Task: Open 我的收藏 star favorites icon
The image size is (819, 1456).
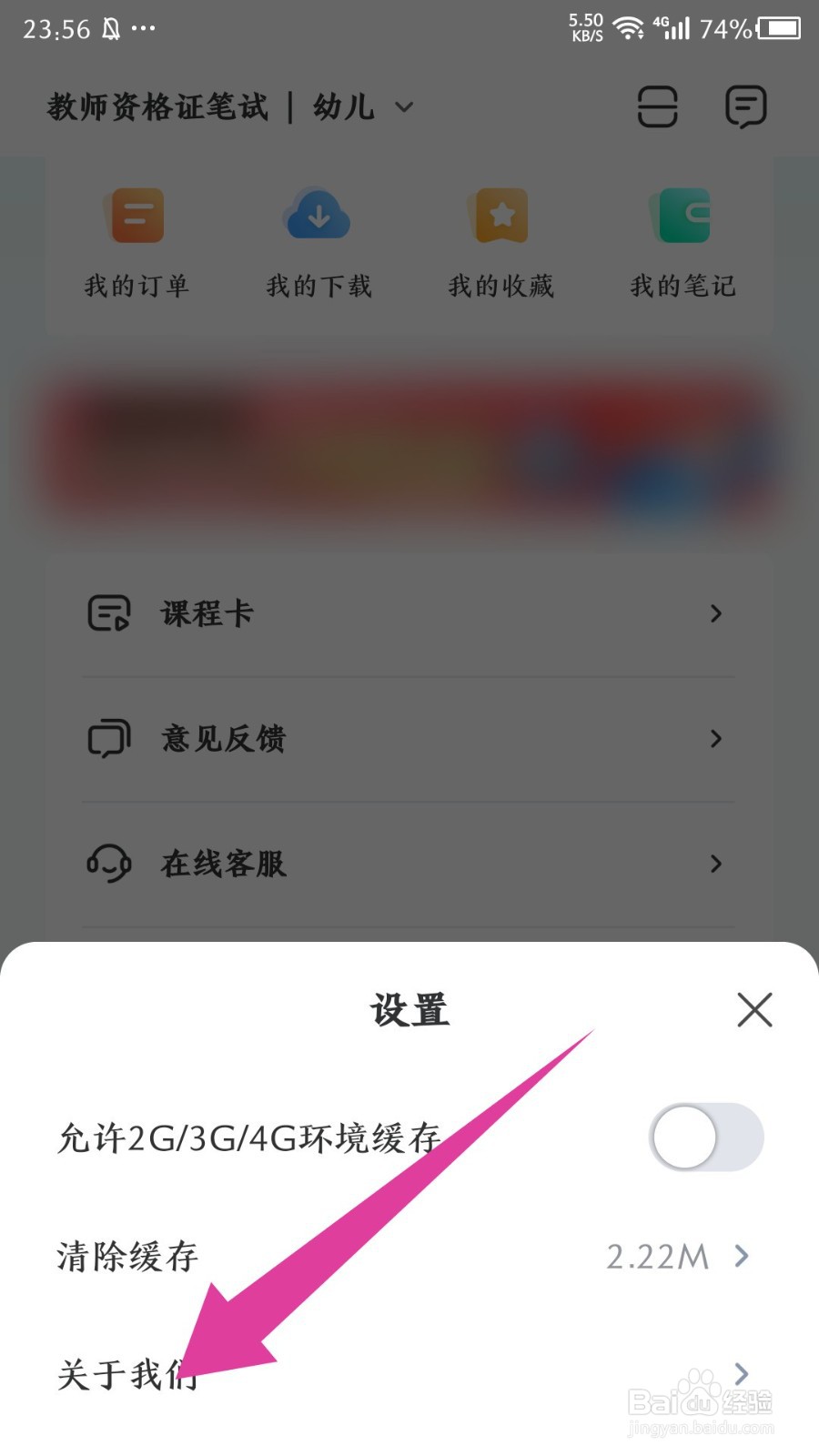Action: (500, 216)
